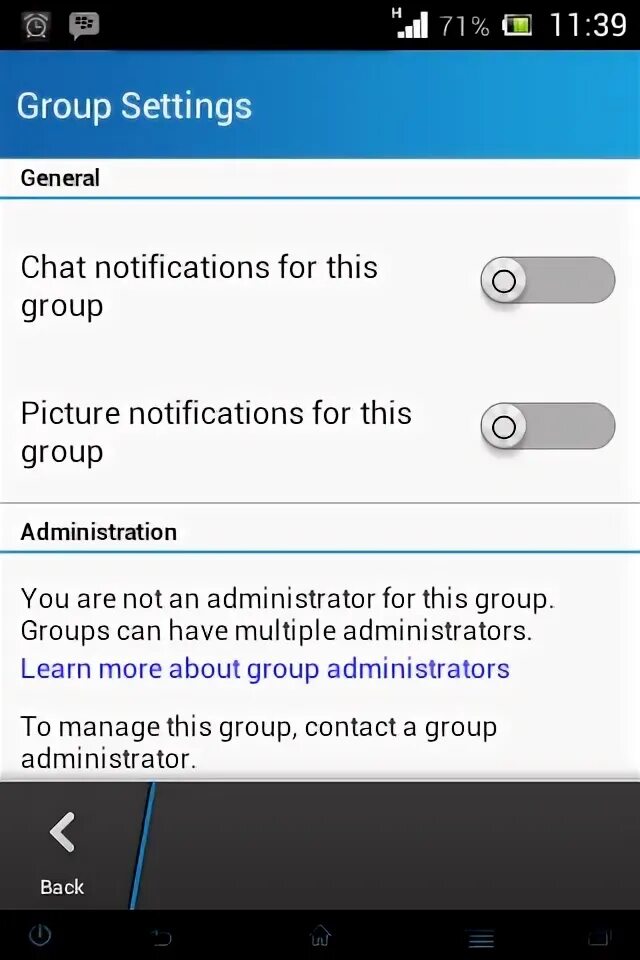Screen dimensions: 640x960
Task: Tap the system home button
Action: (x=320, y=936)
